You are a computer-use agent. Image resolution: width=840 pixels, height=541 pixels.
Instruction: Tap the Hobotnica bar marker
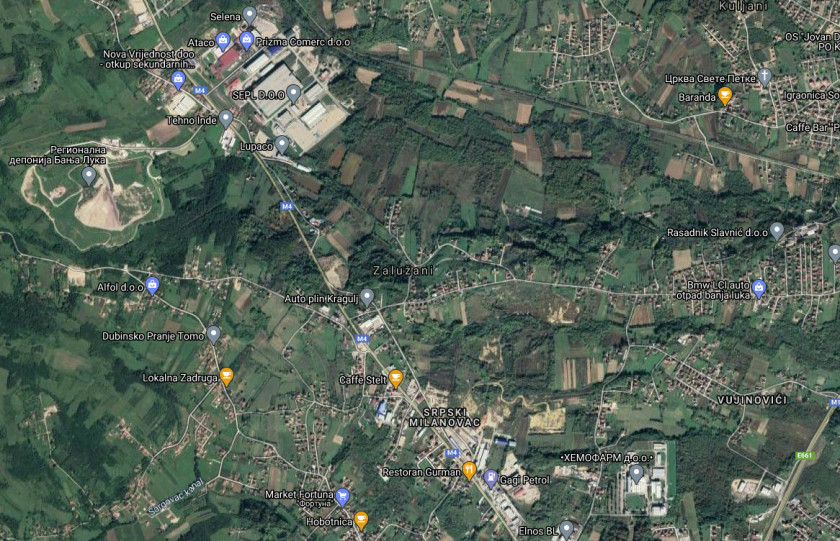point(361,520)
